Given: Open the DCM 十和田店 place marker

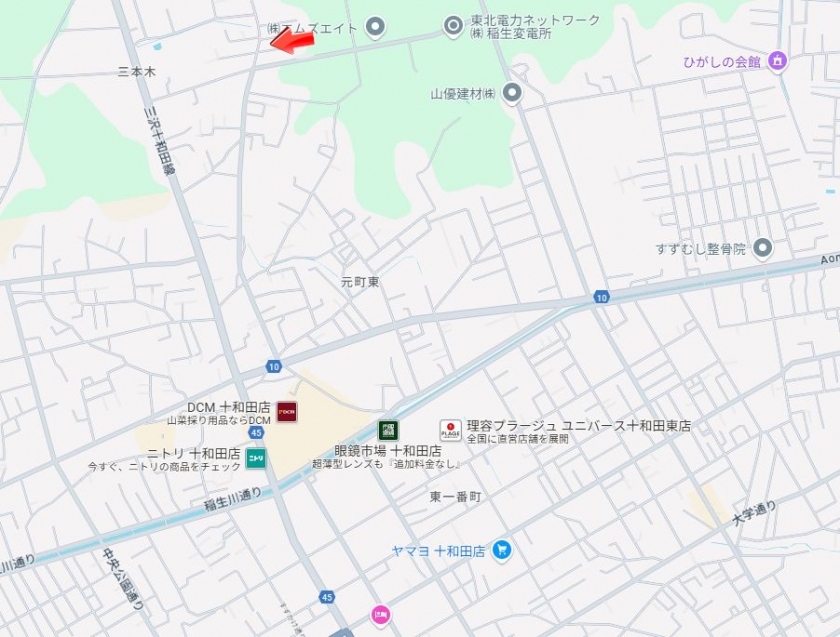Looking at the screenshot, I should [x=287, y=410].
